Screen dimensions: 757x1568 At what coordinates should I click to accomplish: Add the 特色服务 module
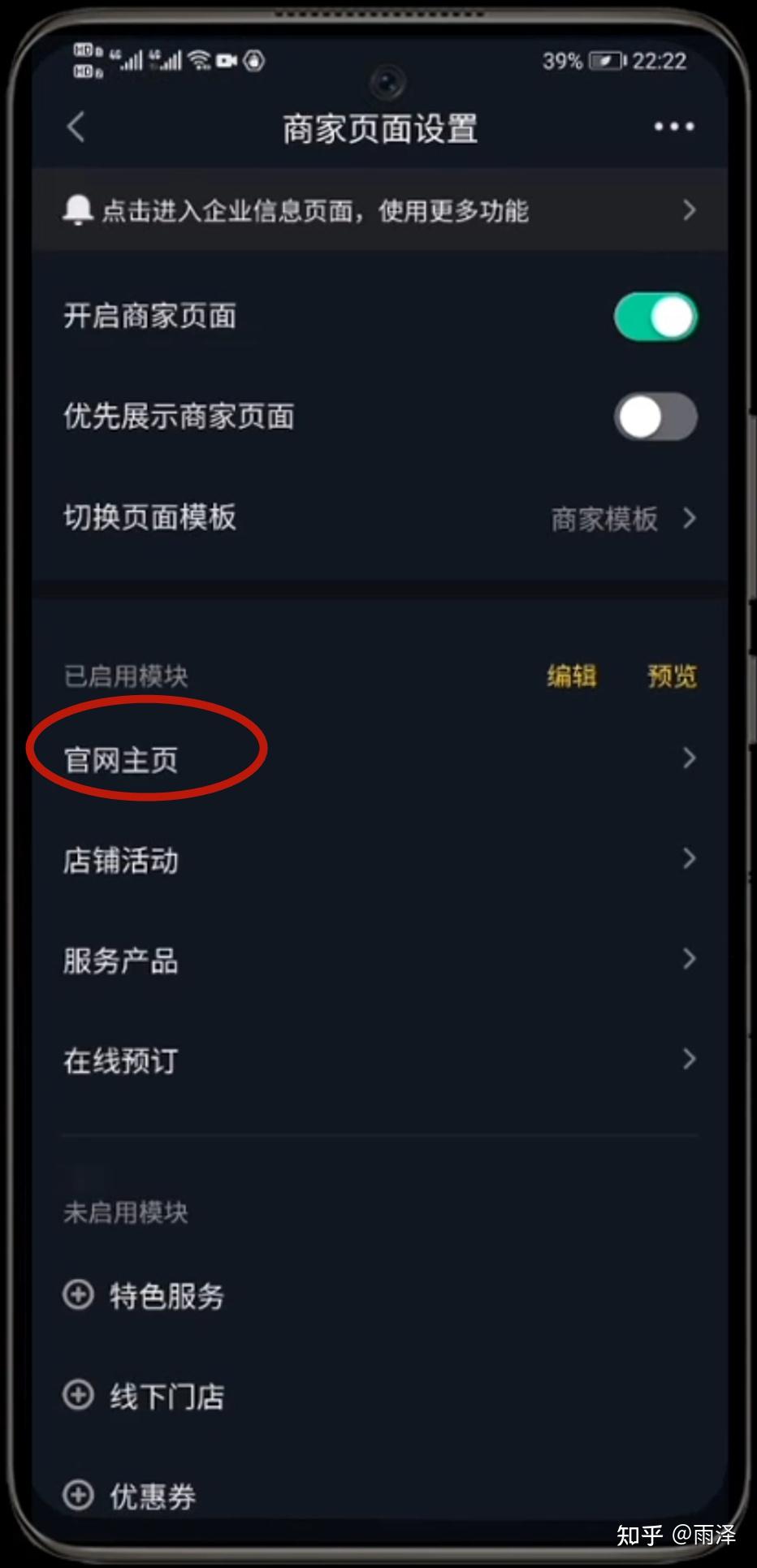(x=79, y=1294)
